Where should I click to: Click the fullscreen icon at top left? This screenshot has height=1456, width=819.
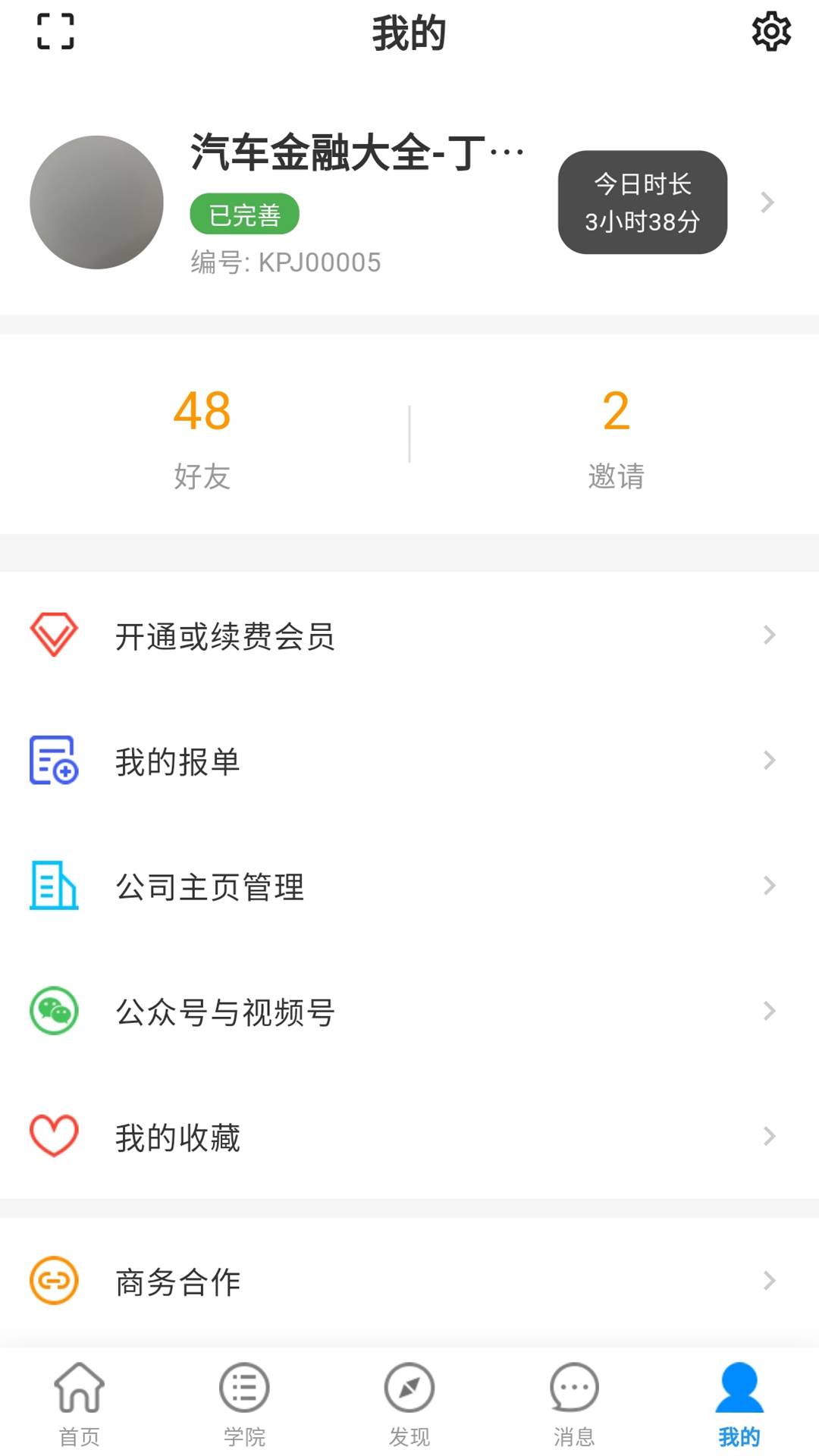(x=55, y=32)
